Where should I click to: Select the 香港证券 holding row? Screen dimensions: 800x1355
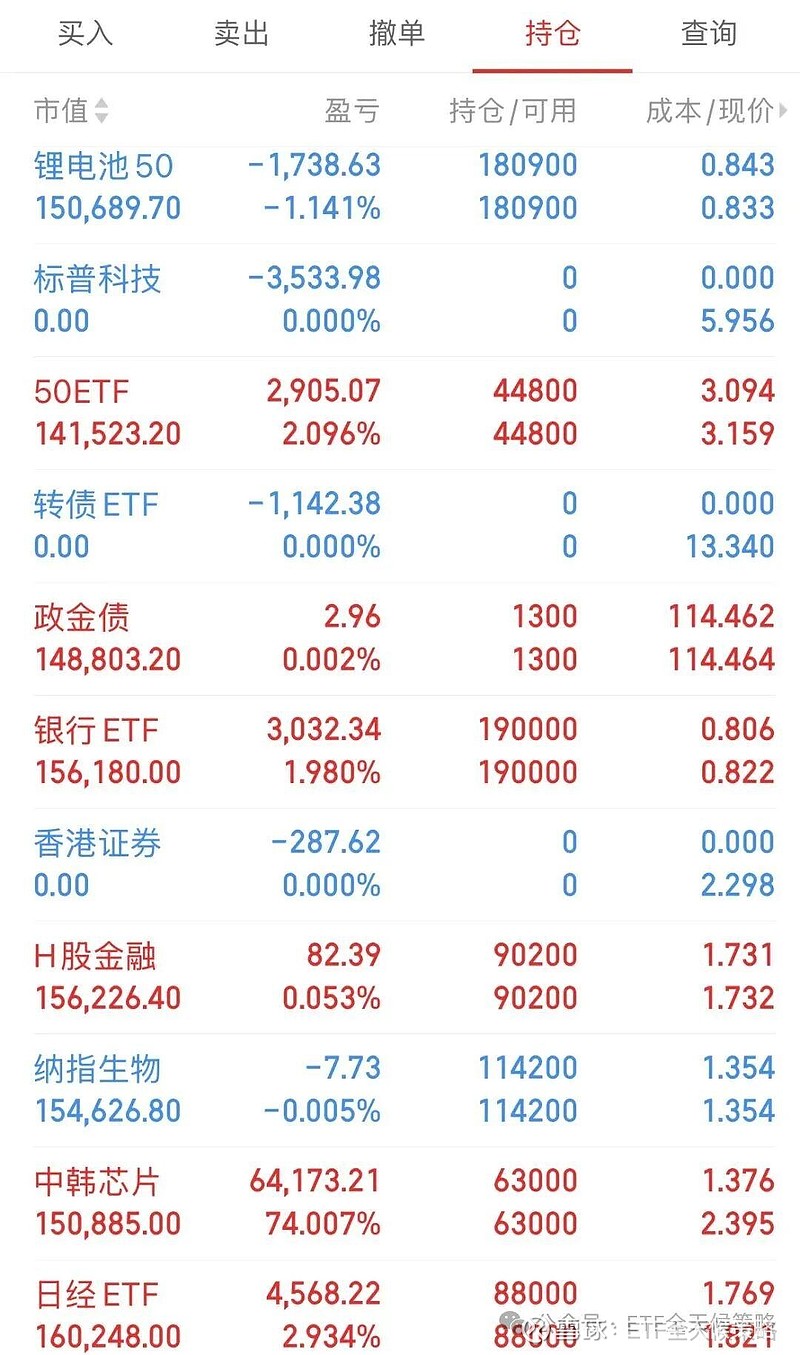coord(400,863)
